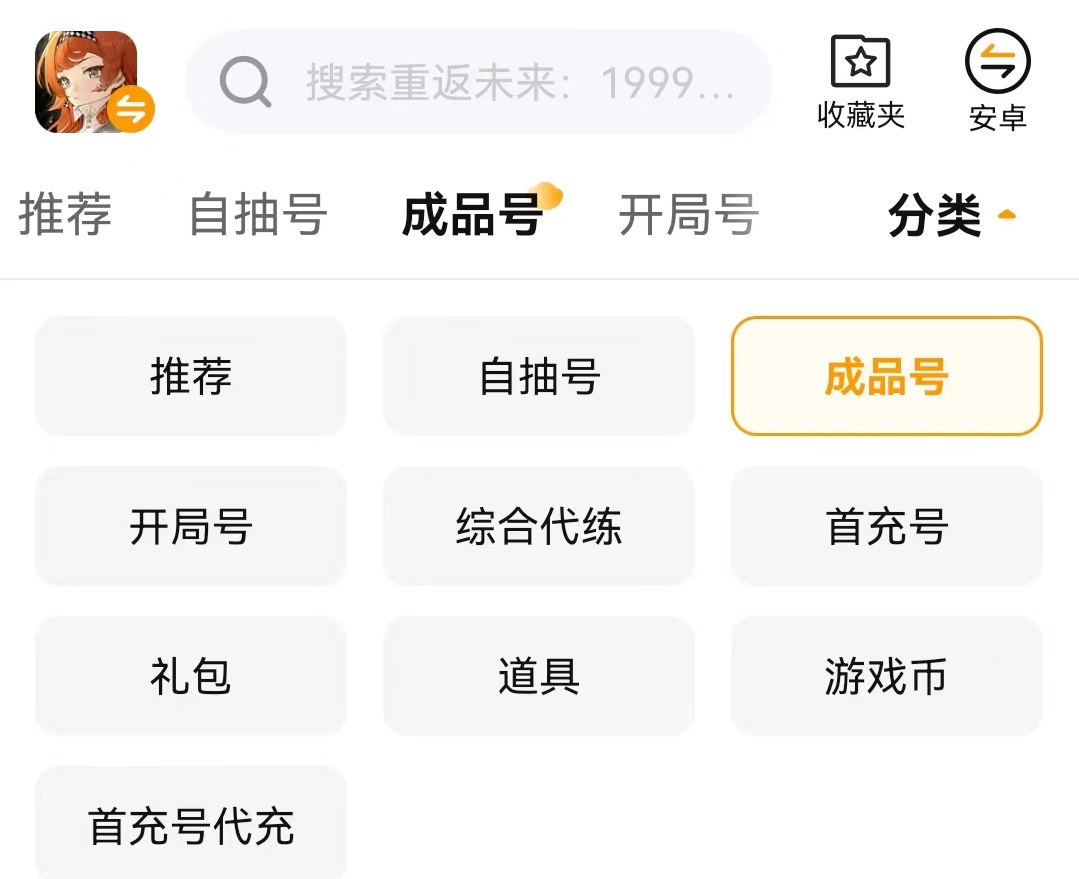1079x879 pixels.
Task: Choose the 推荐 category chip
Action: (x=190, y=376)
